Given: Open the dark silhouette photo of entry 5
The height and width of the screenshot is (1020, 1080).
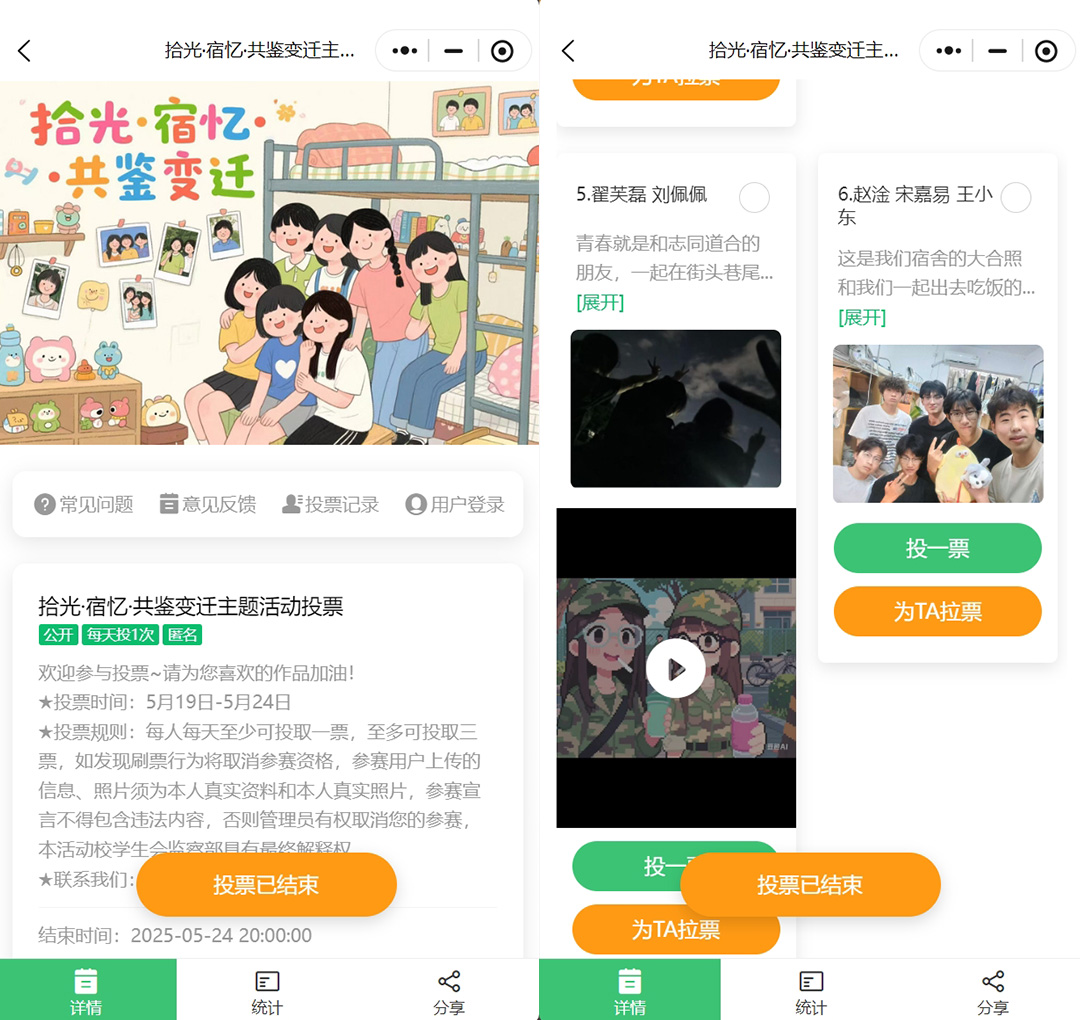Looking at the screenshot, I should coord(676,409).
